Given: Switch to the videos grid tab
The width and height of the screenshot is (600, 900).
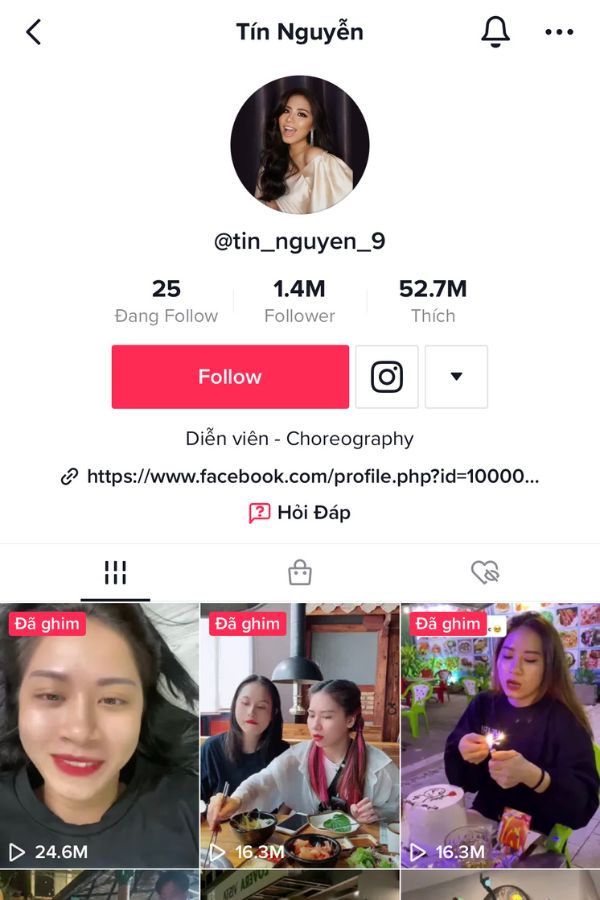Looking at the screenshot, I should tap(115, 572).
